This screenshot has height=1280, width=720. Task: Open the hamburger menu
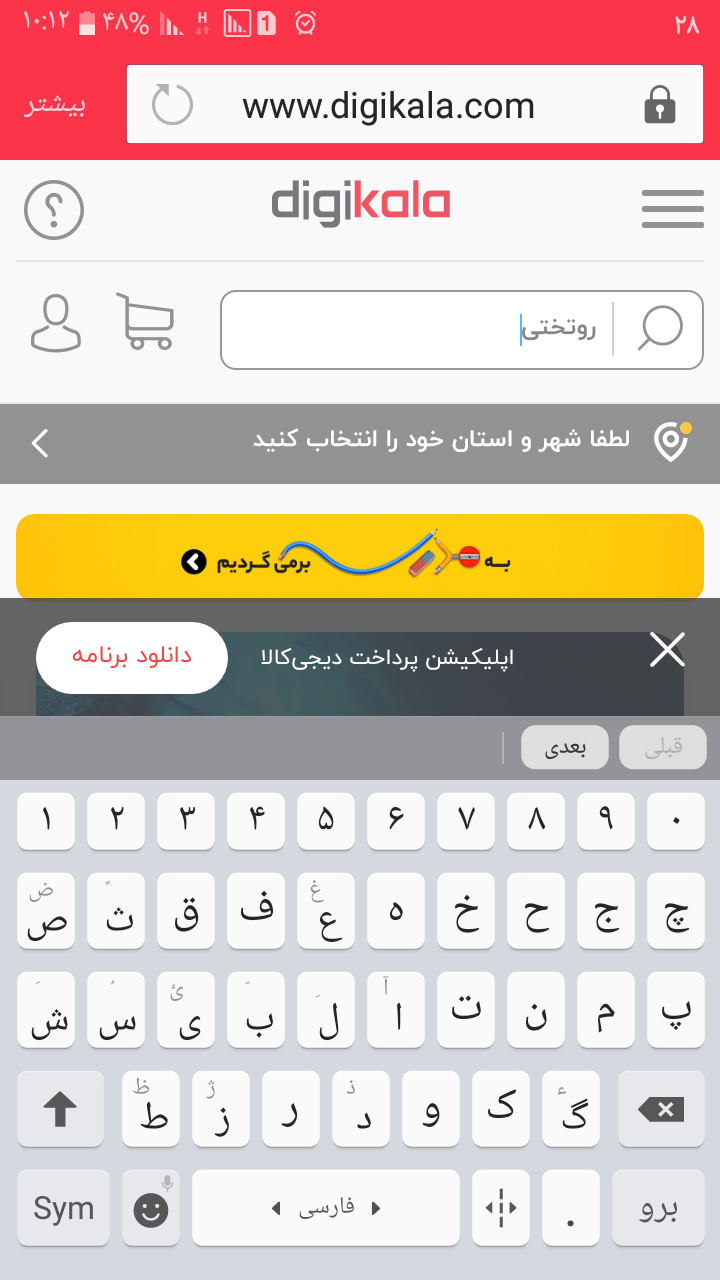pos(672,209)
